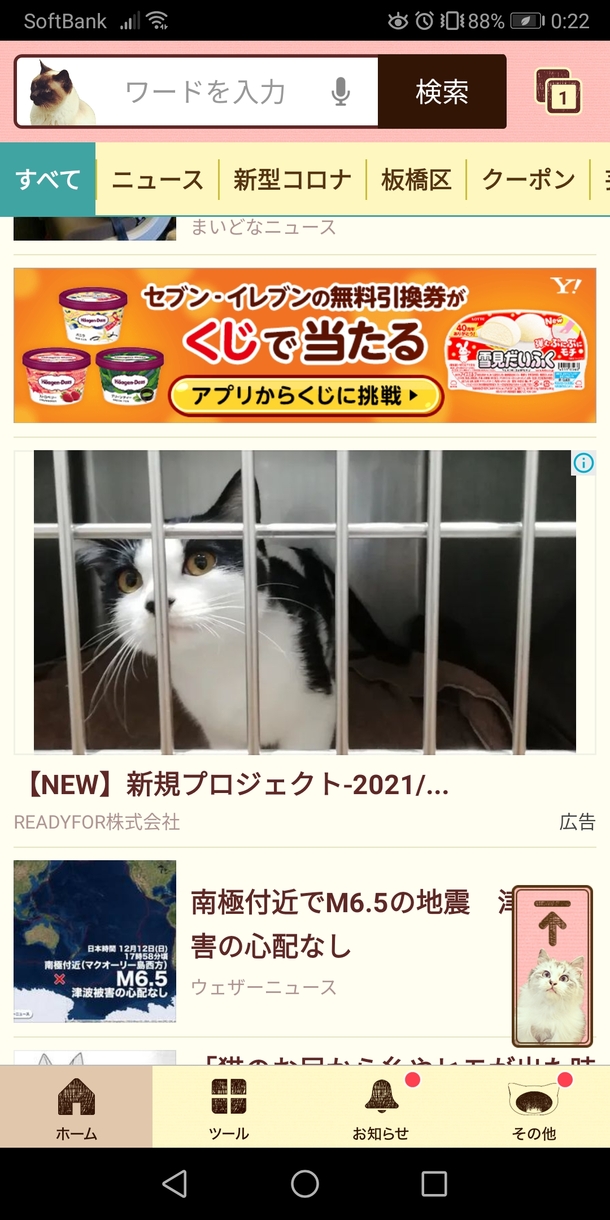Open the その他 tab
The image size is (610, 1220).
point(533,1108)
